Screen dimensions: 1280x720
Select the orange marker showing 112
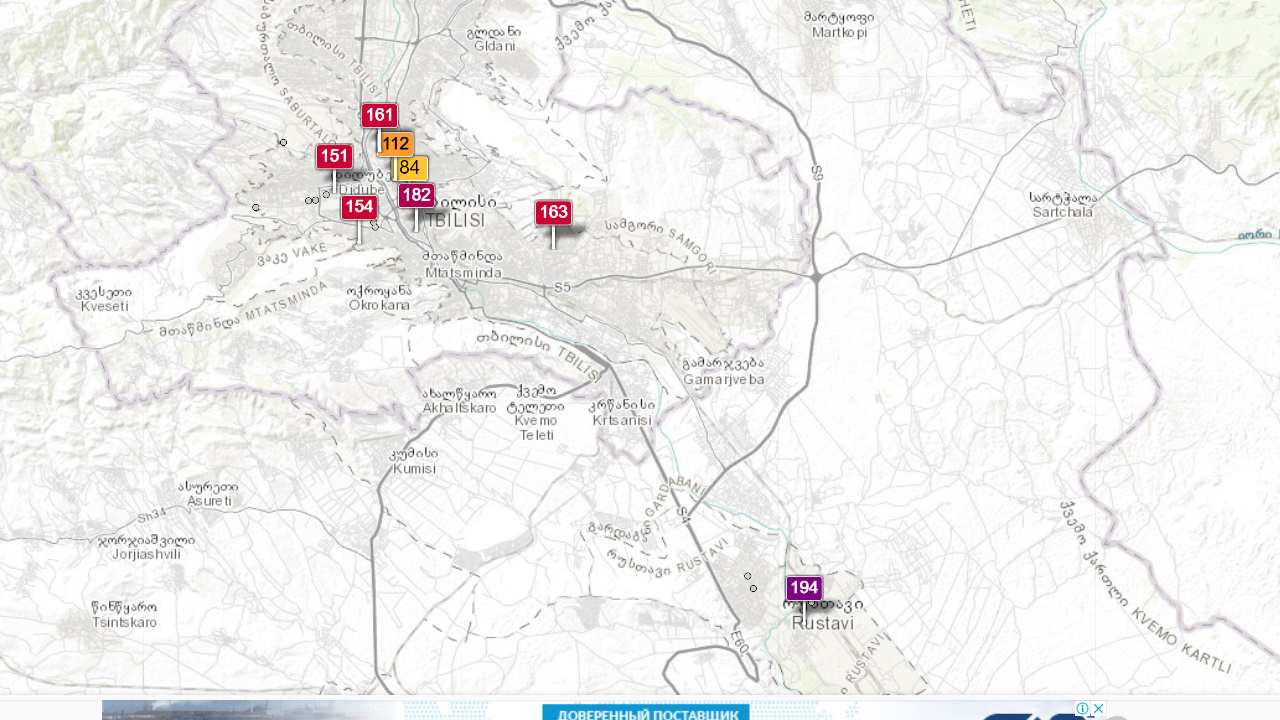[397, 144]
